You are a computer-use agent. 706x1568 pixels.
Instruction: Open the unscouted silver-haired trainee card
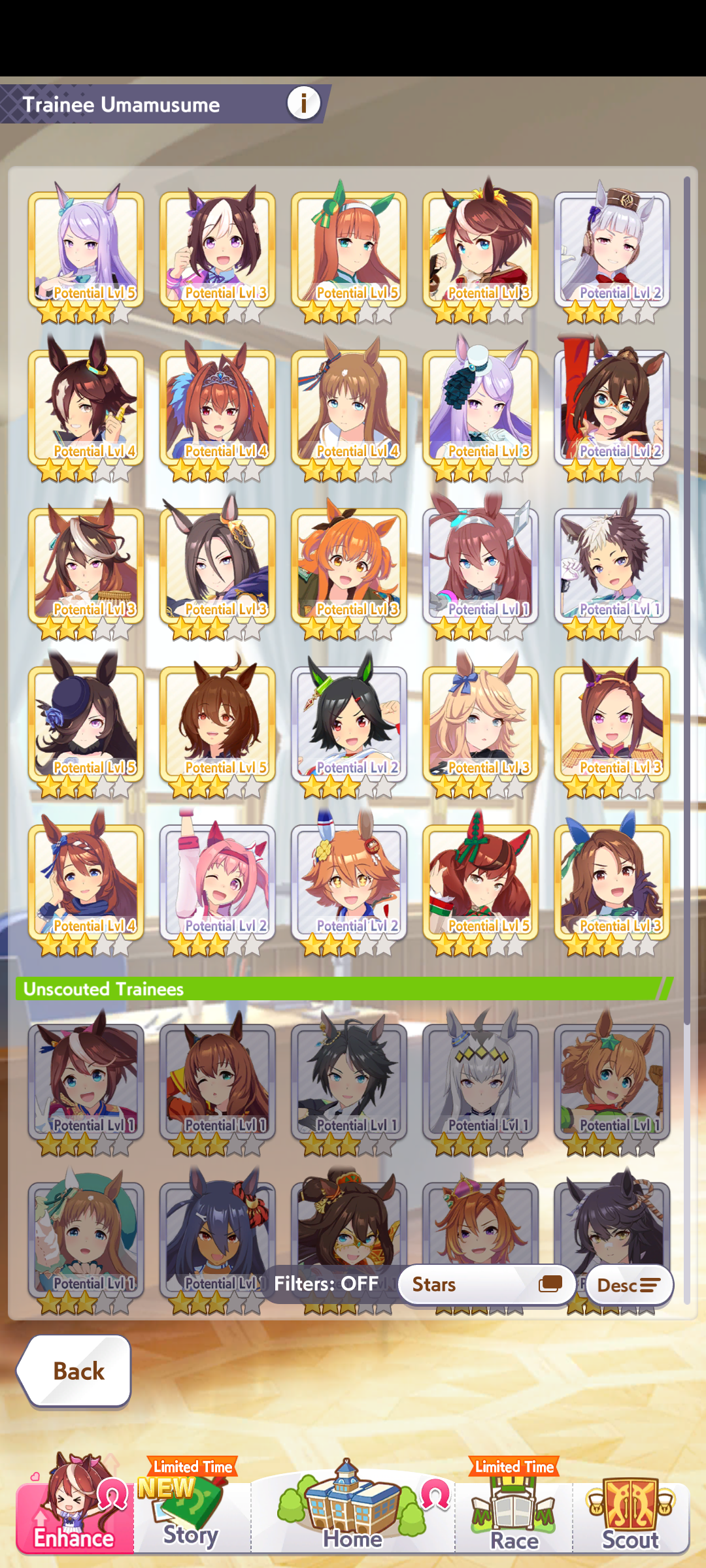point(480,1083)
